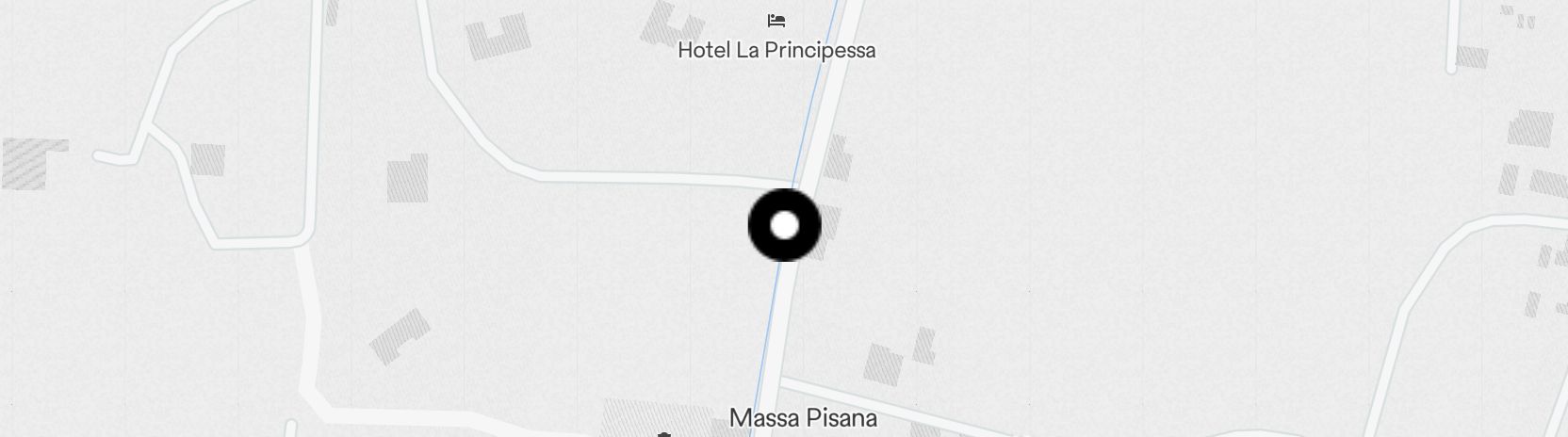
Task: Tap the black location pin marker
Action: (784, 225)
